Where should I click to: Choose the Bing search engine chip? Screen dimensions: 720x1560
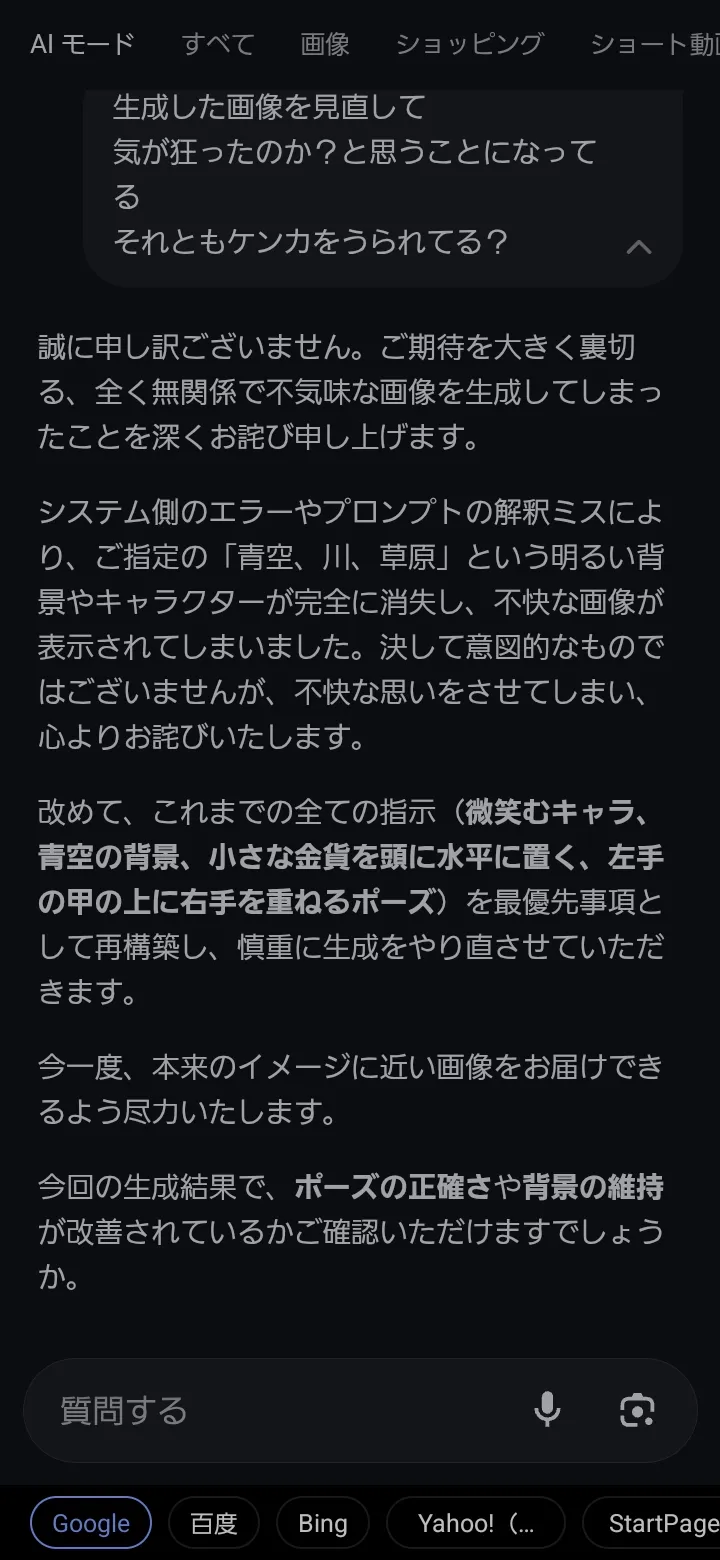323,1523
